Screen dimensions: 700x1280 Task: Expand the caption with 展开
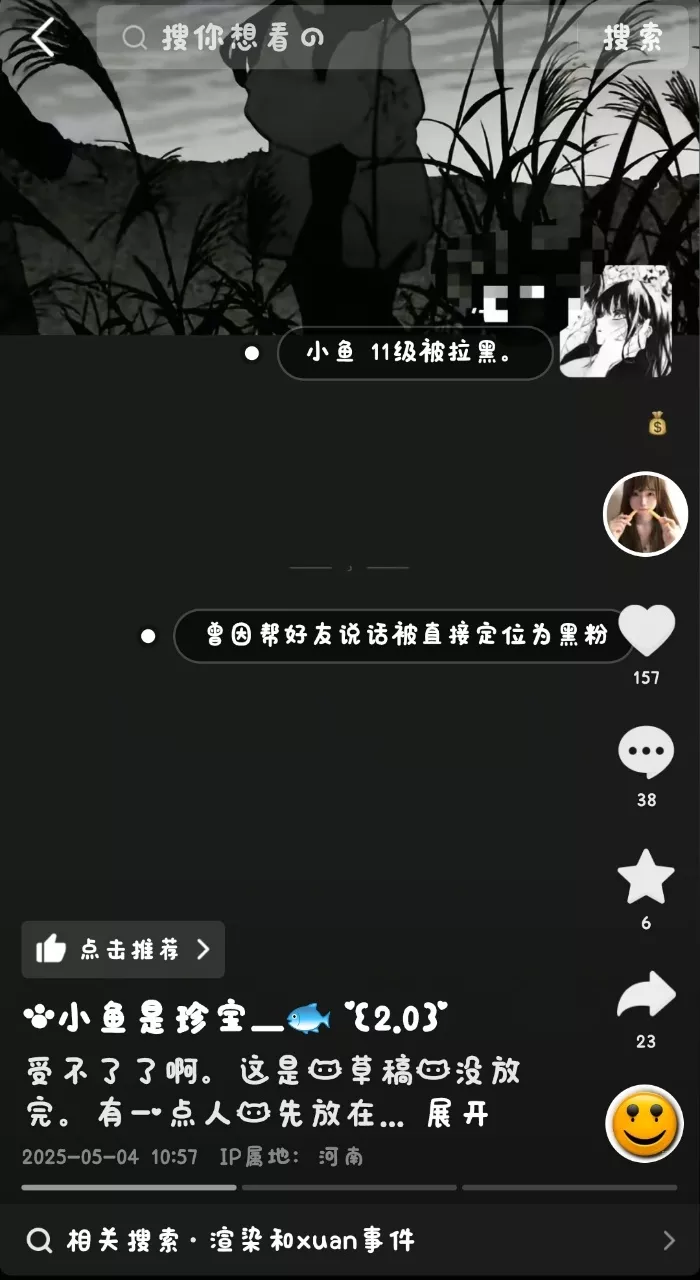(x=456, y=1114)
